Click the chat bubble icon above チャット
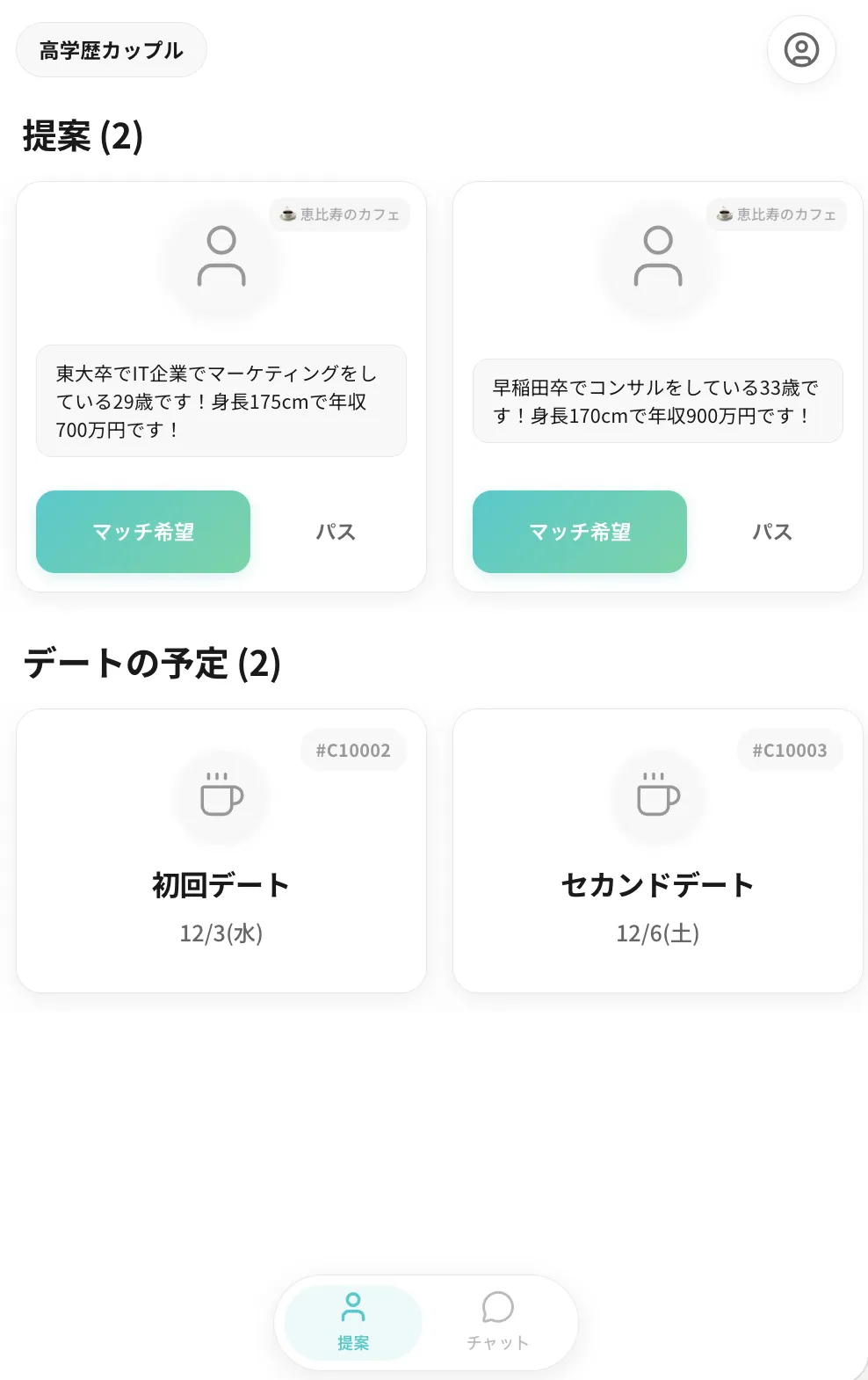The width and height of the screenshot is (868, 1380). click(x=497, y=1307)
